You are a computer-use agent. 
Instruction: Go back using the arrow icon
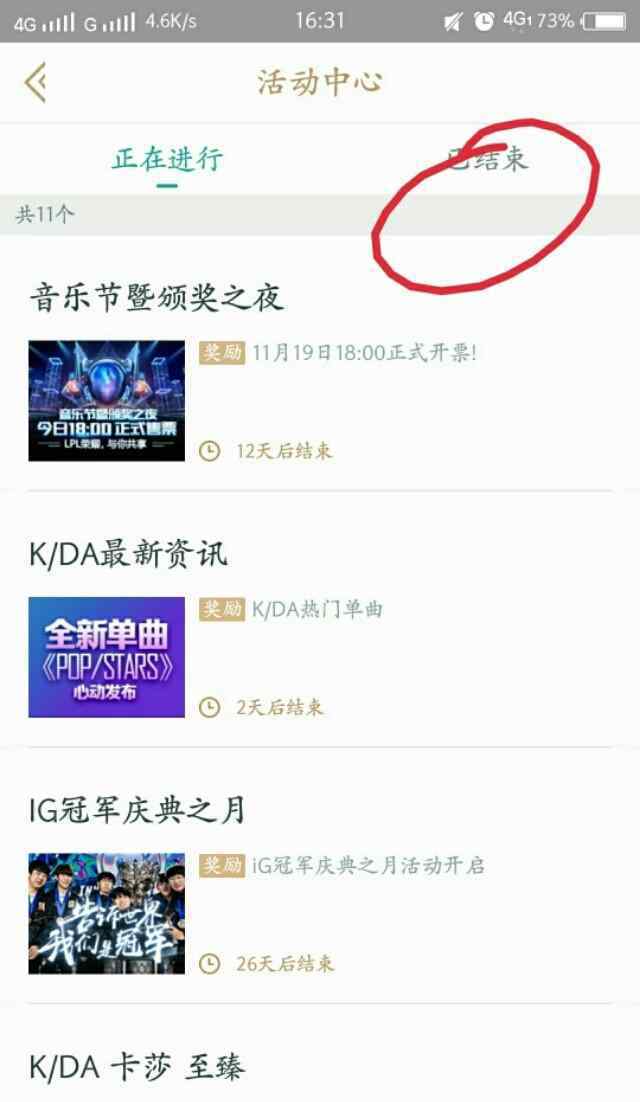36,82
